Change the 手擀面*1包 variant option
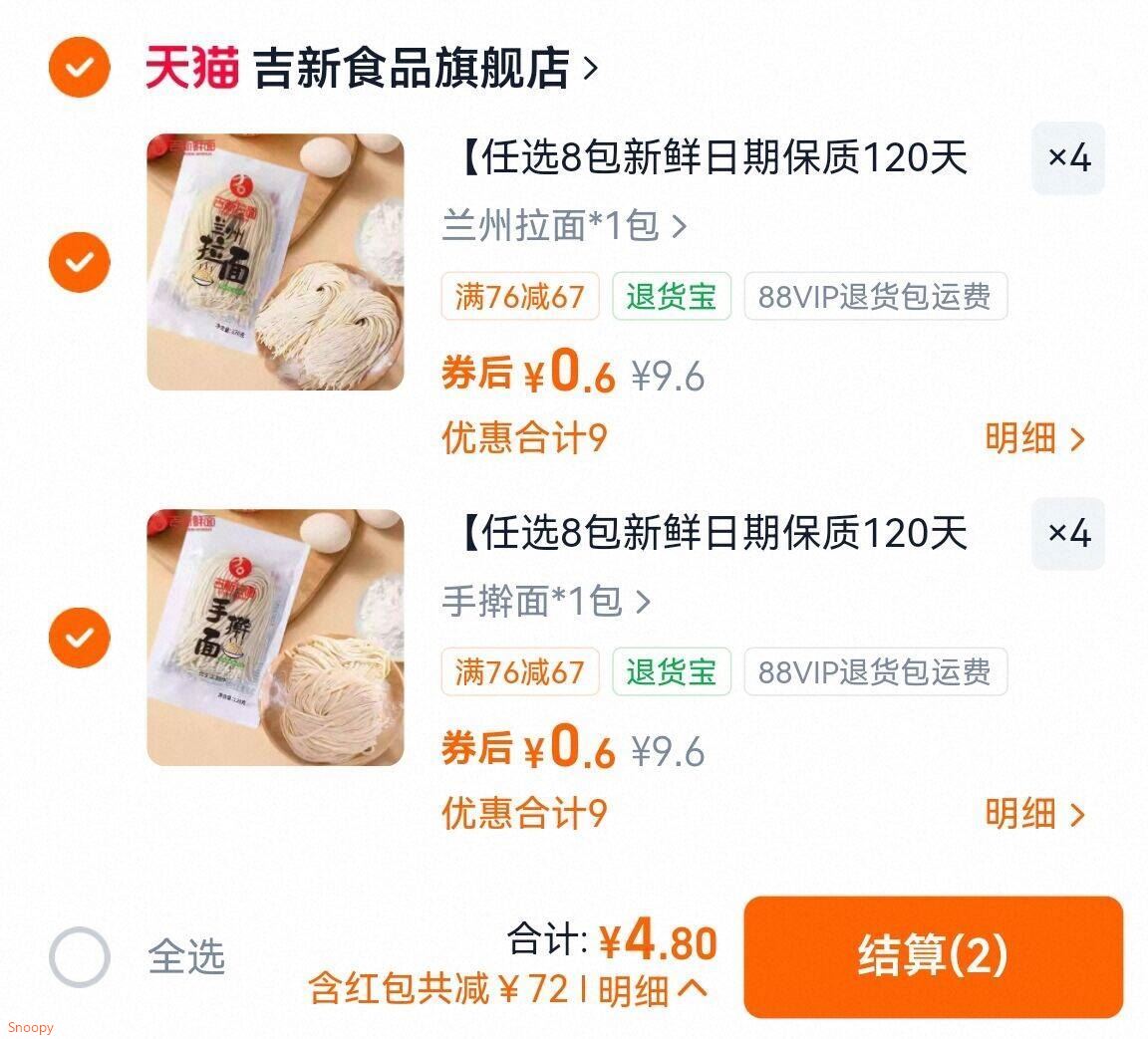 point(546,602)
